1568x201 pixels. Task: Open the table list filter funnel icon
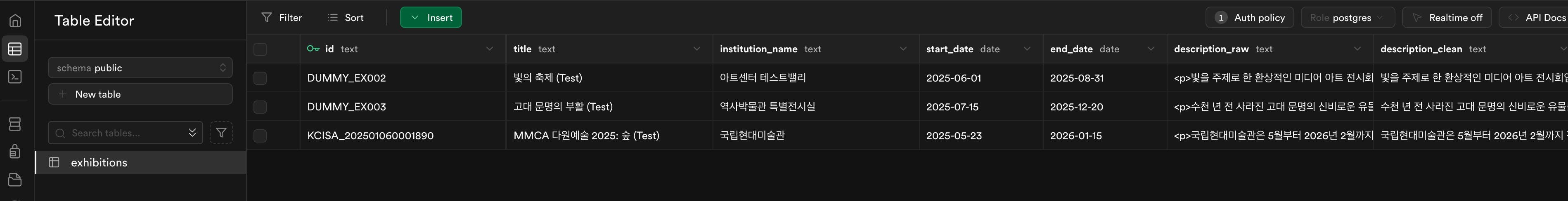222,133
